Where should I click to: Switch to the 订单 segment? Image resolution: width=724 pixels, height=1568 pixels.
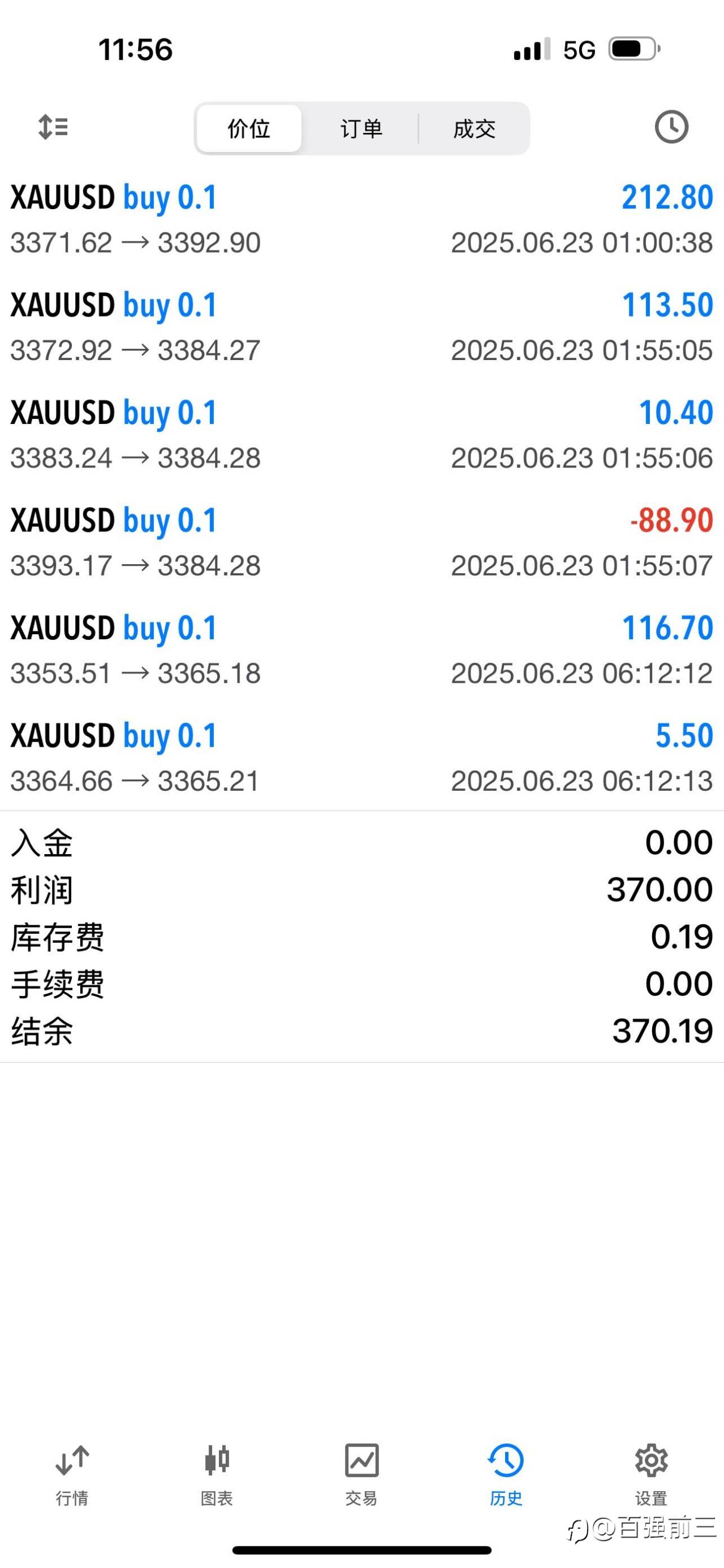click(x=361, y=128)
